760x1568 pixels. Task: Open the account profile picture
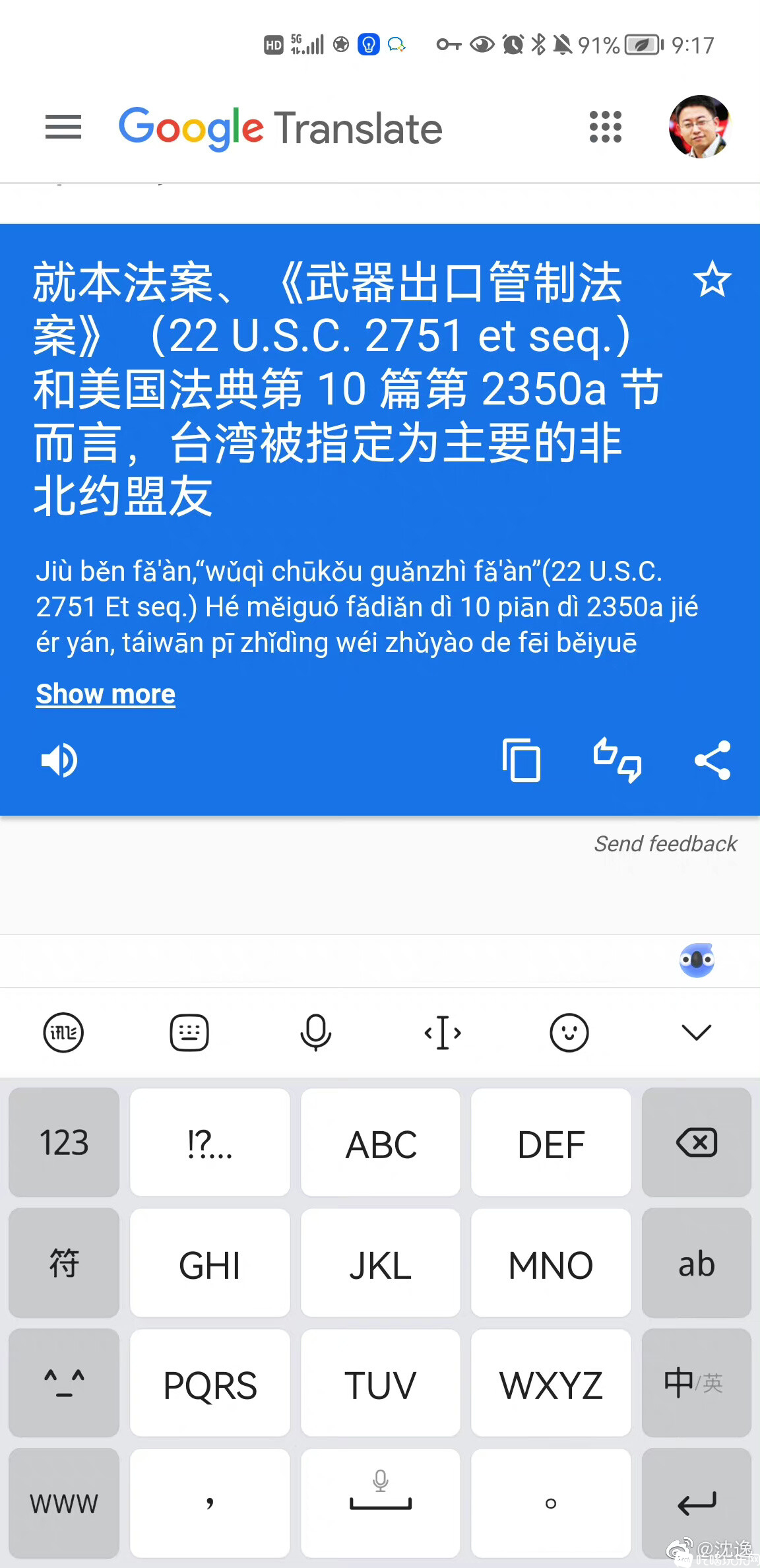tap(700, 127)
